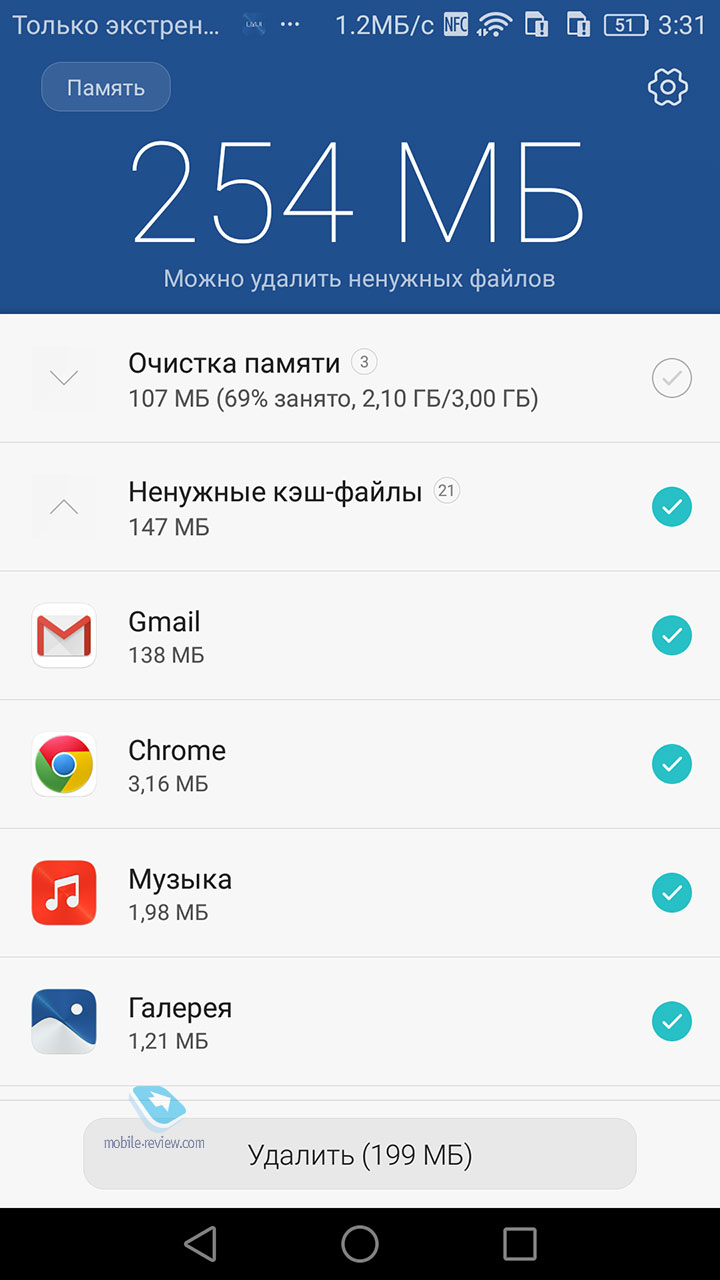Deselect the Музыка cache checkbox
This screenshot has width=720, height=1280.
[x=671, y=893]
